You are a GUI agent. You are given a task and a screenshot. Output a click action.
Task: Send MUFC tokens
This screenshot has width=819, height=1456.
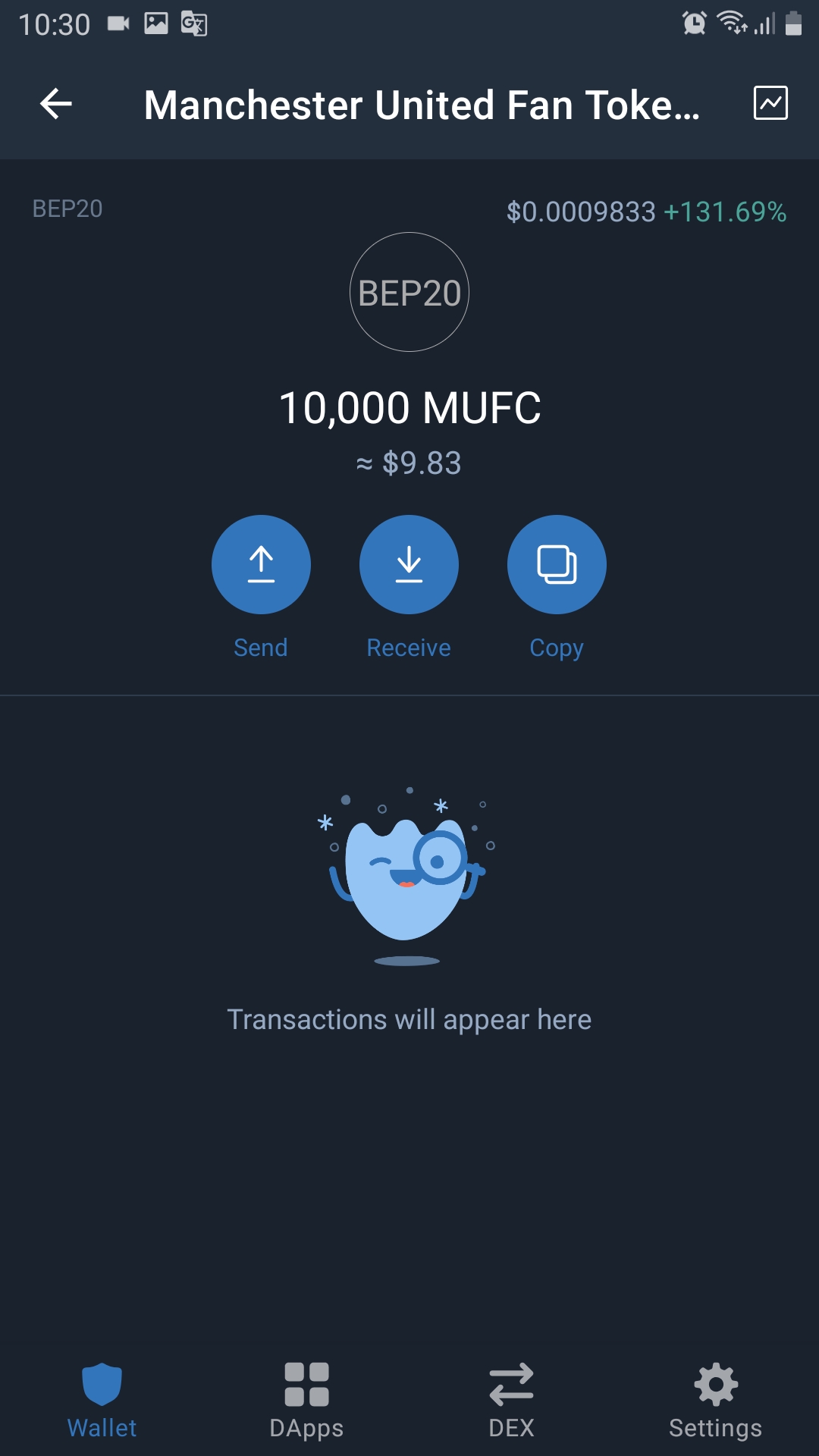(261, 565)
